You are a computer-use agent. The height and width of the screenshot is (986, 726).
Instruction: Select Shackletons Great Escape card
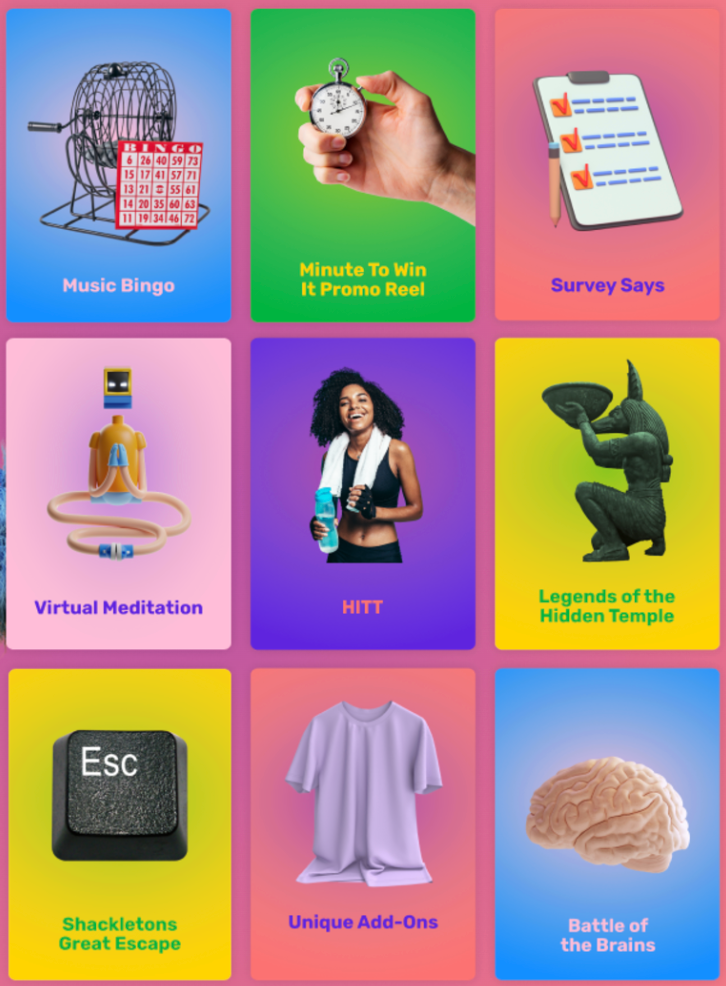click(119, 824)
